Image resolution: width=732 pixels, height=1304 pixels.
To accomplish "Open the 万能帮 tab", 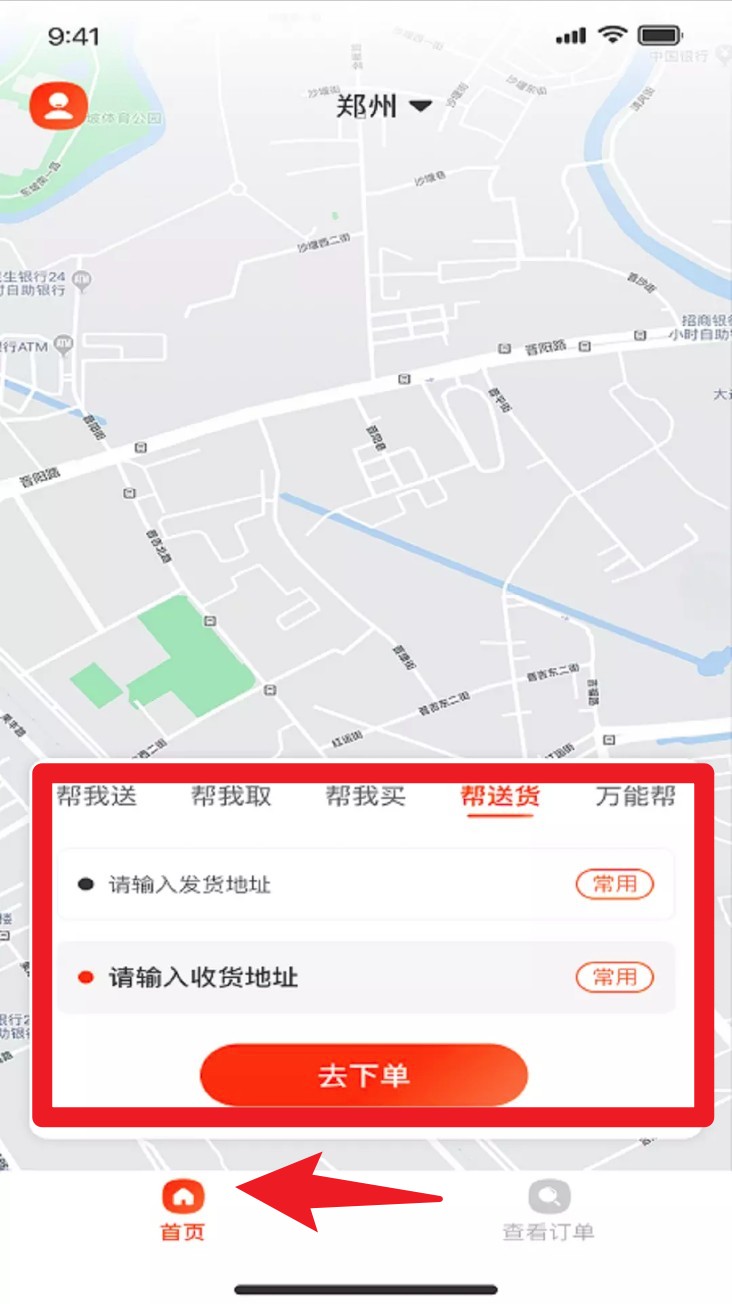I will click(x=635, y=797).
